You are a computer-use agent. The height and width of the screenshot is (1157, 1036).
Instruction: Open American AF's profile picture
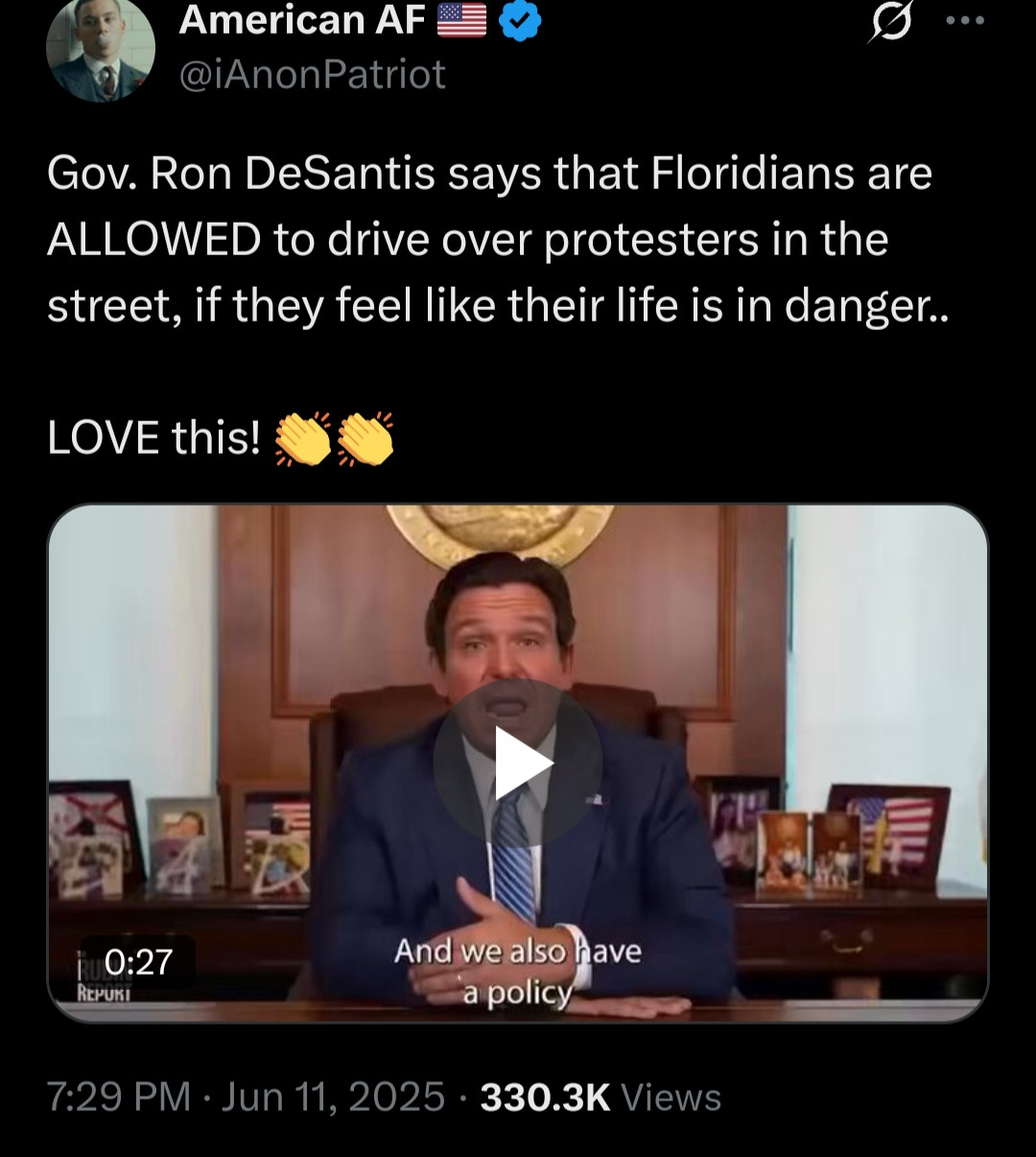[x=101, y=48]
